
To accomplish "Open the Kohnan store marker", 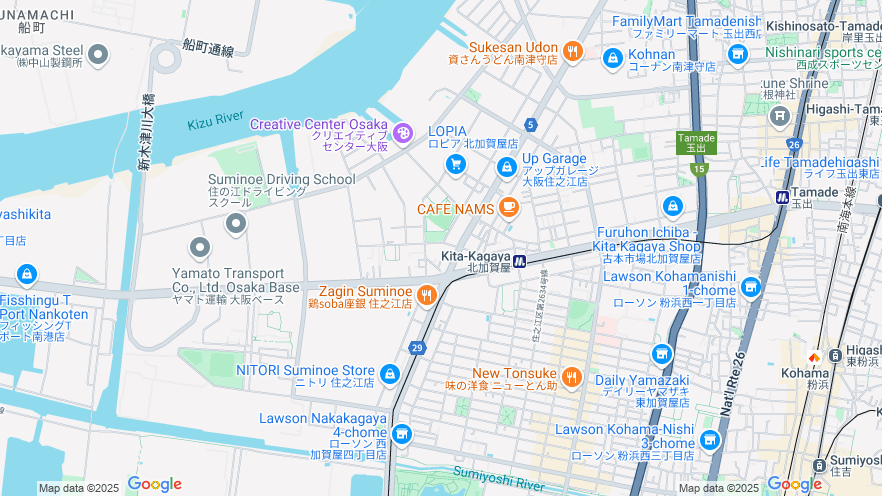I will click(x=612, y=58).
